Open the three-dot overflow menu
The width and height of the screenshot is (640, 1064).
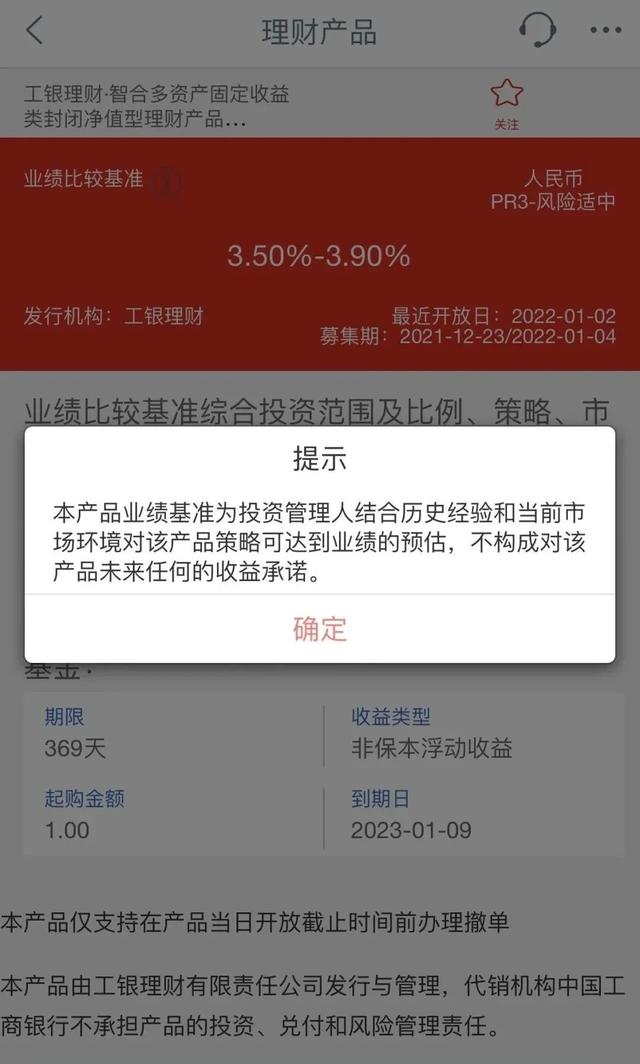tap(605, 31)
